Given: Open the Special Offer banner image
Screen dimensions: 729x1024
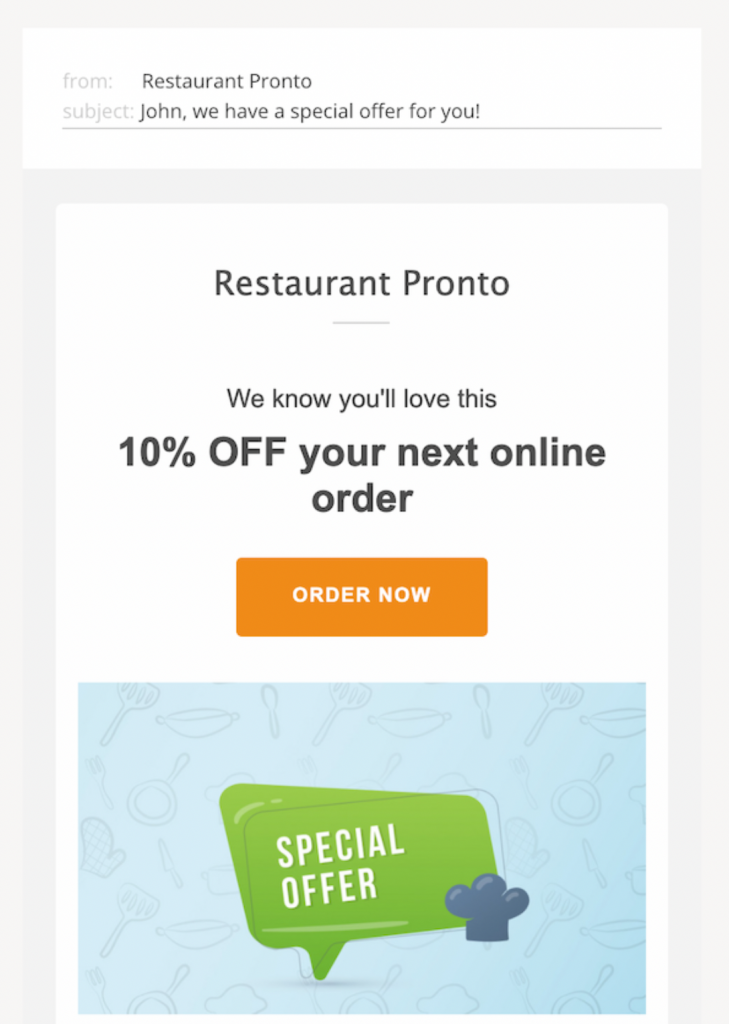Looking at the screenshot, I should (361, 848).
